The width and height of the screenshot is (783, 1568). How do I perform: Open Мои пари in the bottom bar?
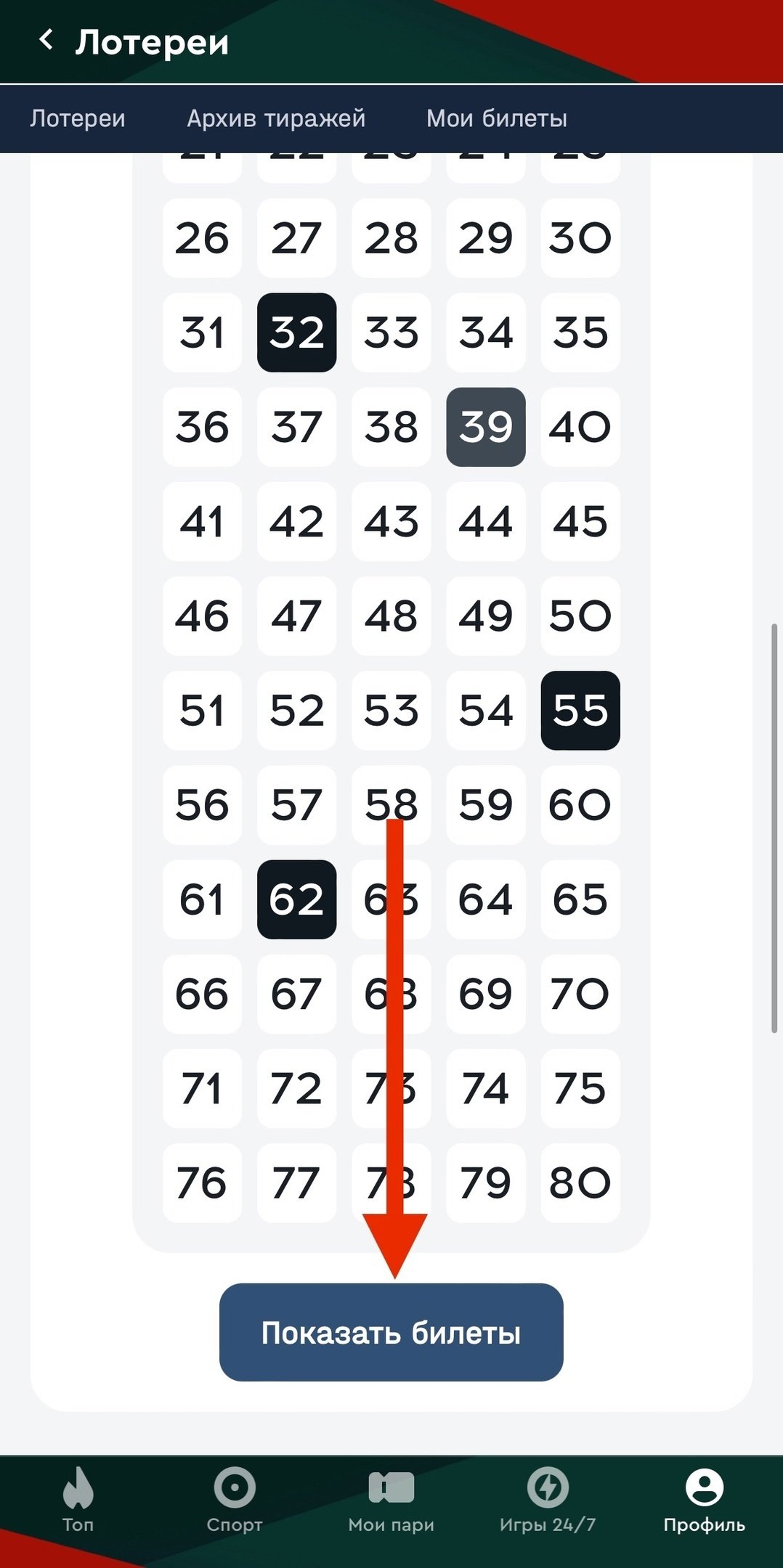[391, 1500]
